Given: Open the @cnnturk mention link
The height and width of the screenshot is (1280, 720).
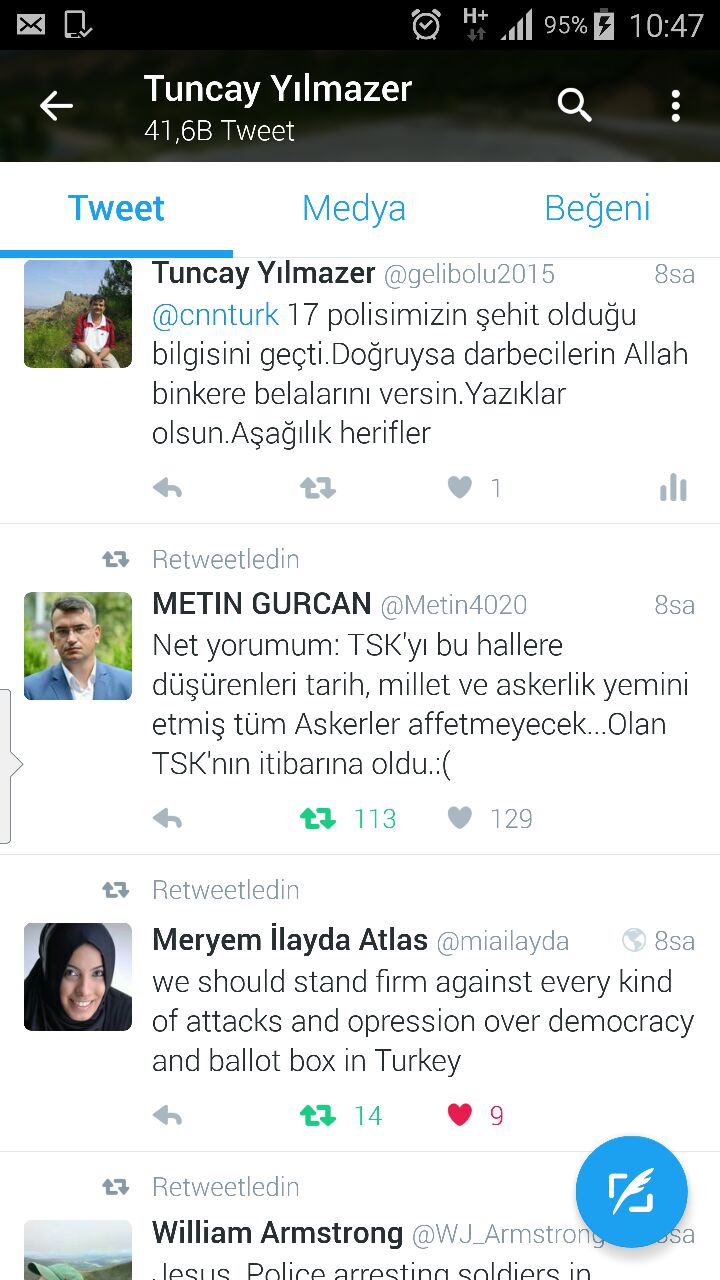Looking at the screenshot, I should click(216, 315).
